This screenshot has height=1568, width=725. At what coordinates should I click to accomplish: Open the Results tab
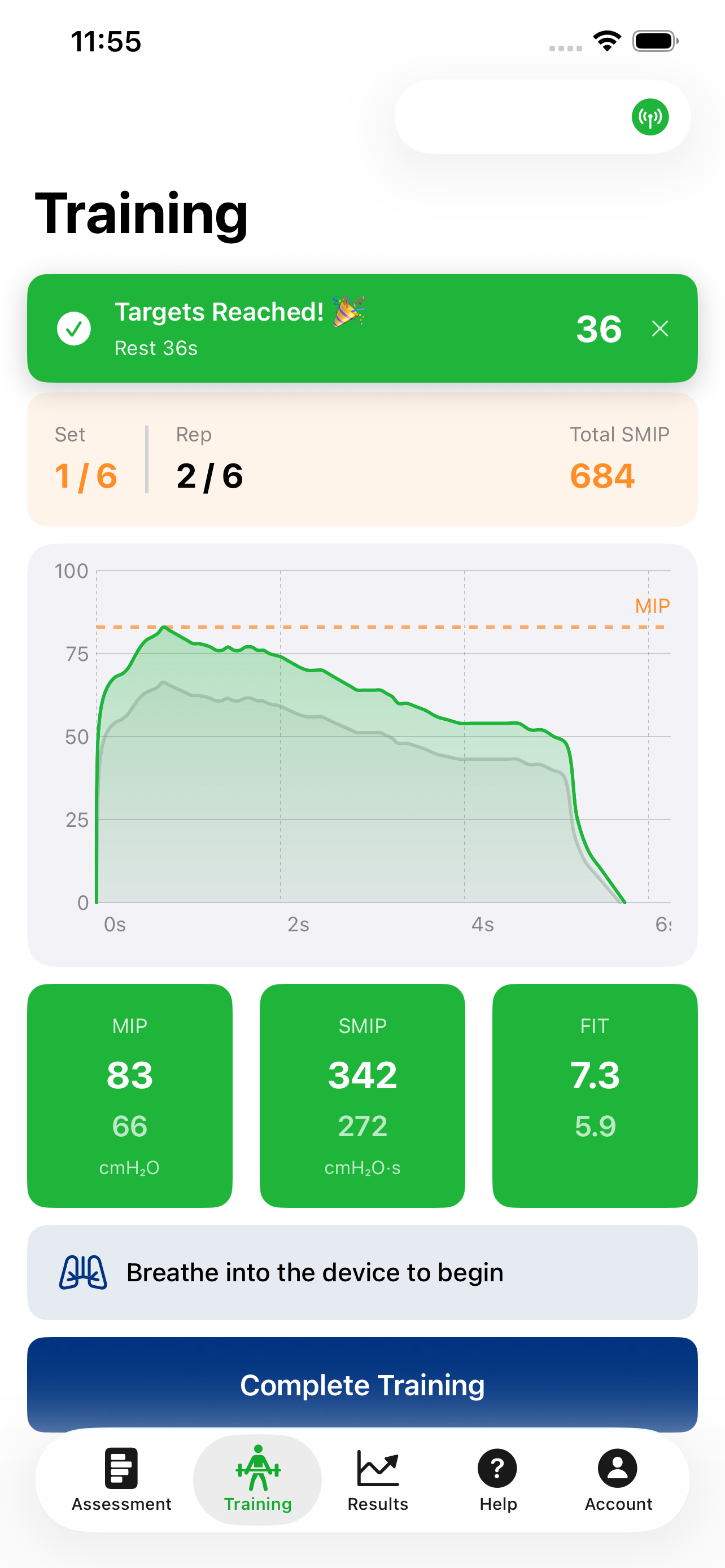pos(377,1479)
